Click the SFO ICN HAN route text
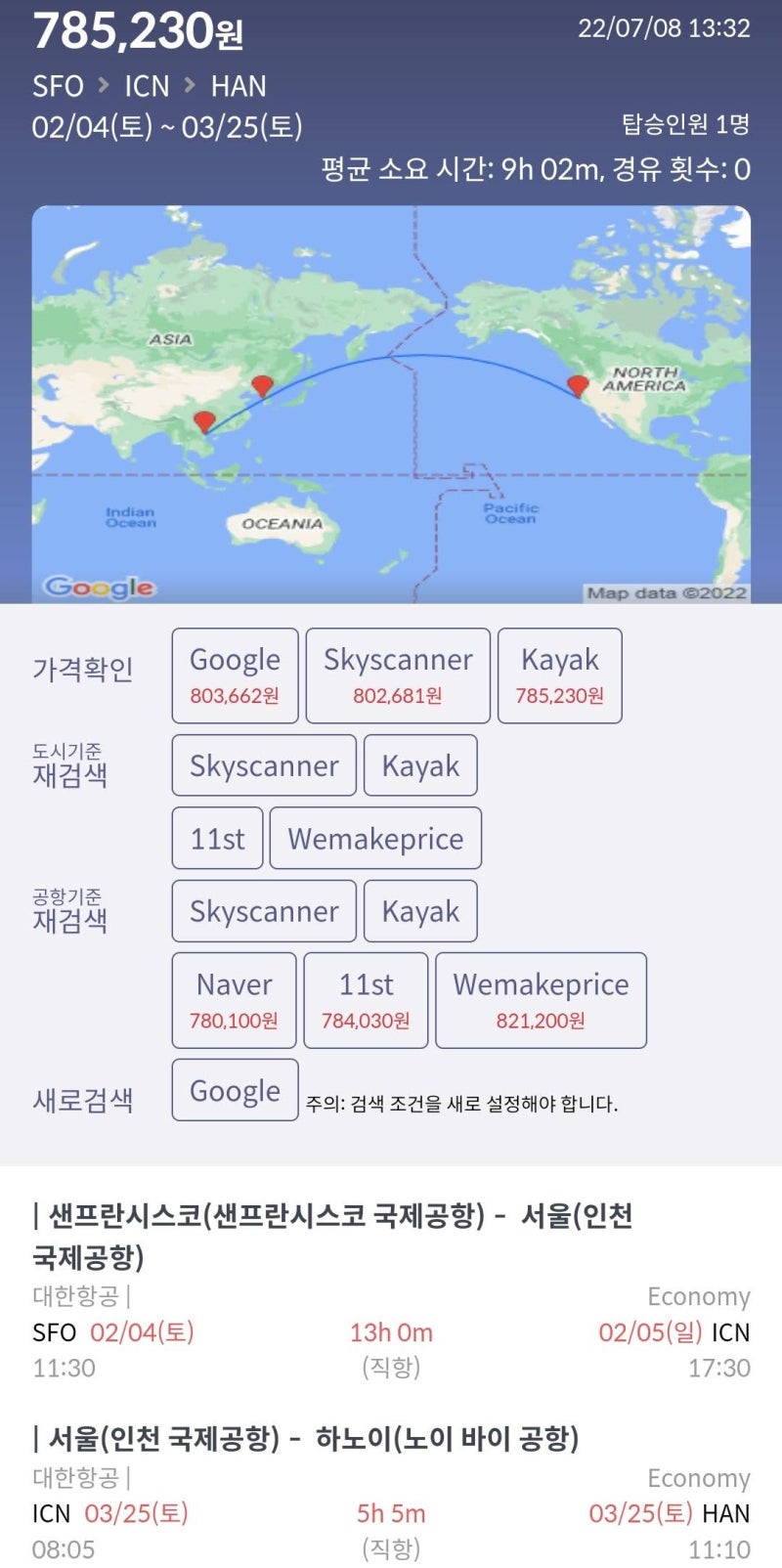 152,87
